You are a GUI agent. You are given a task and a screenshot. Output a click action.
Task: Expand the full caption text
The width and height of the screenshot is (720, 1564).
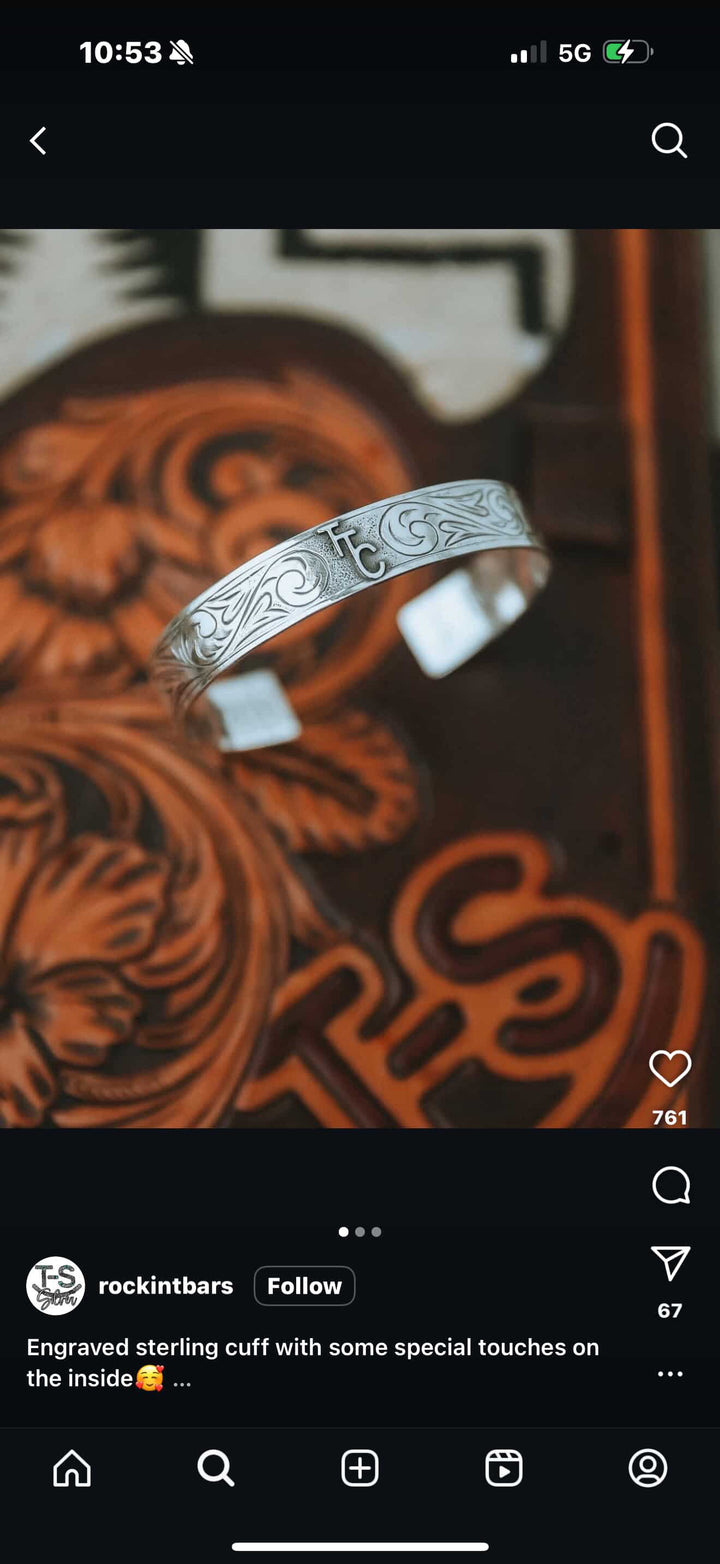182,1379
